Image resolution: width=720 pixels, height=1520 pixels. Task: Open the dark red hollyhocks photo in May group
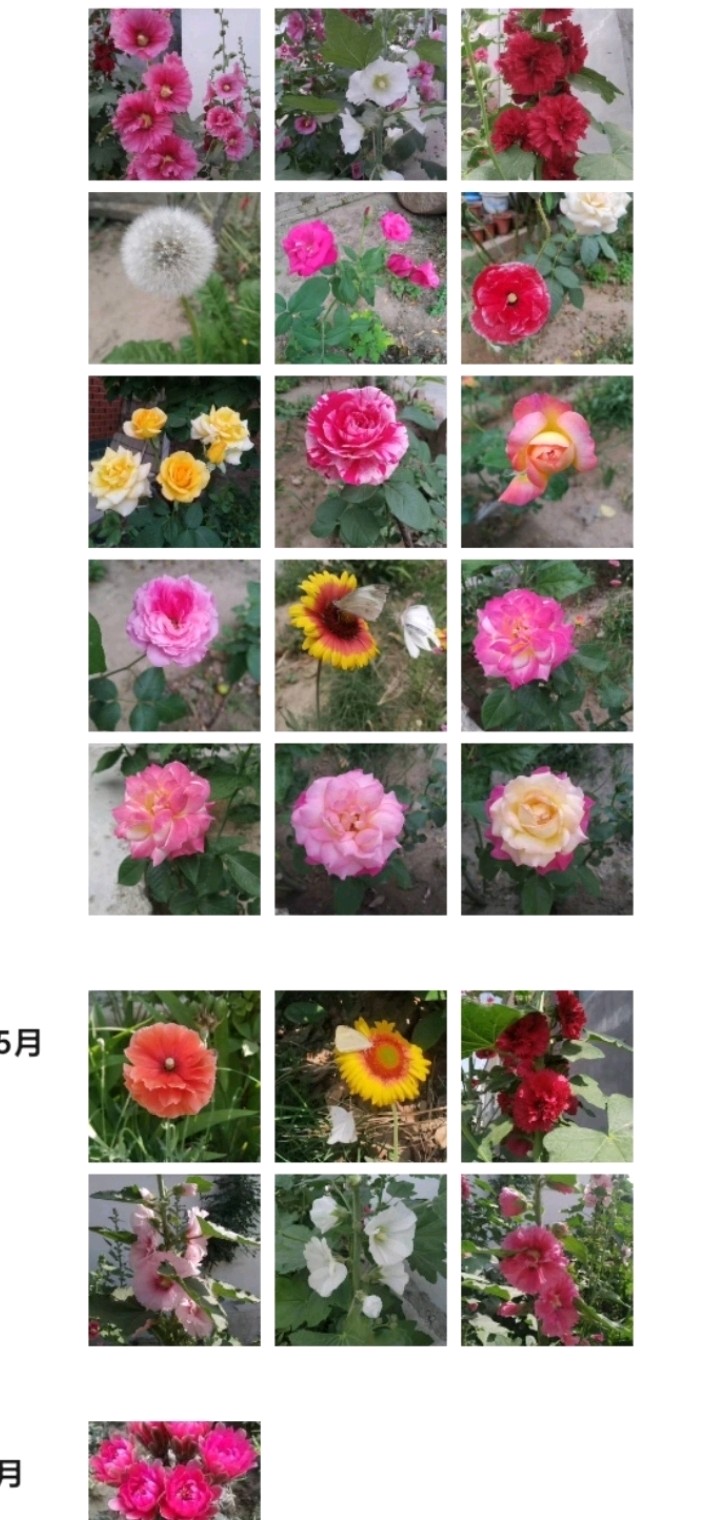547,1076
